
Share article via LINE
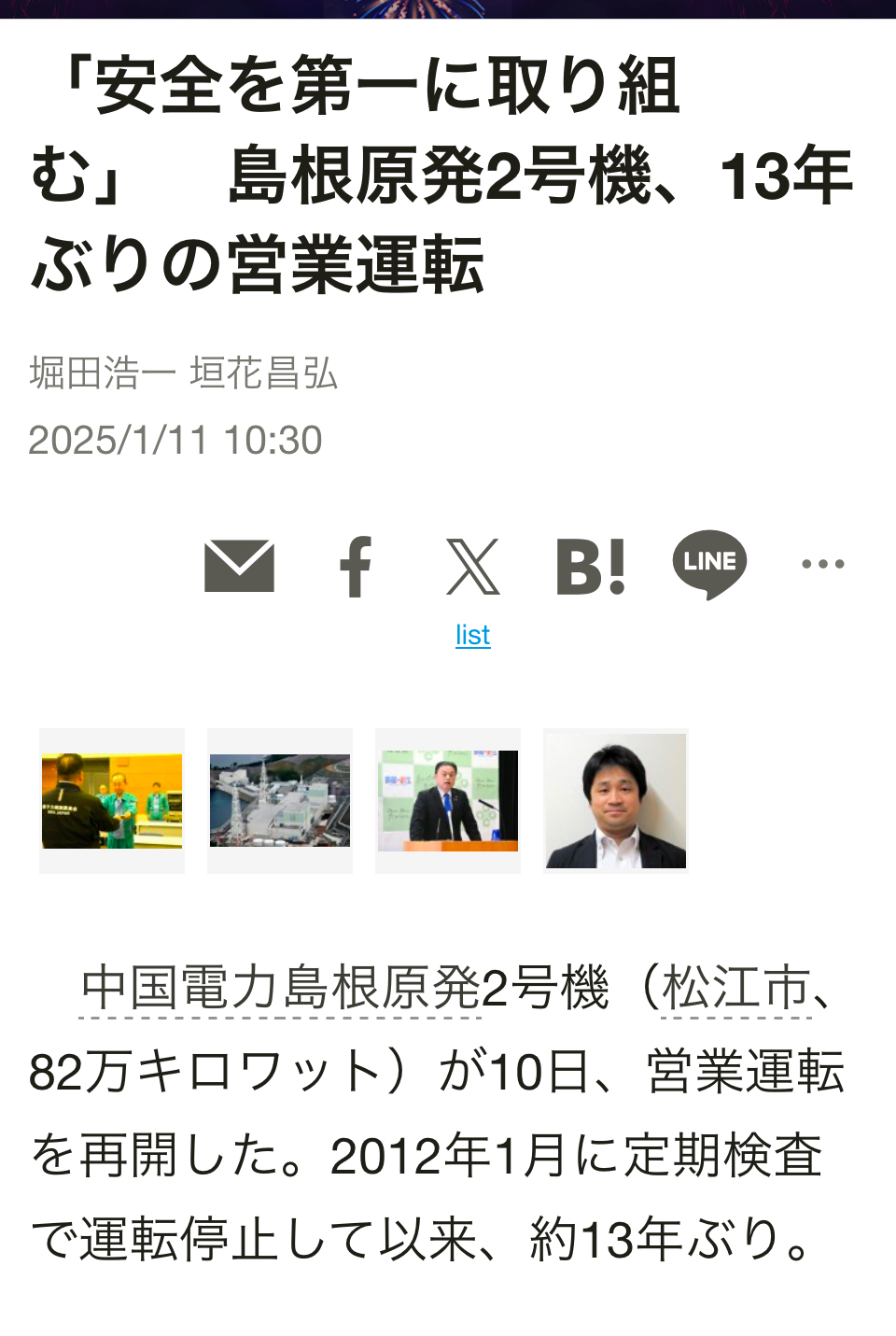[709, 564]
